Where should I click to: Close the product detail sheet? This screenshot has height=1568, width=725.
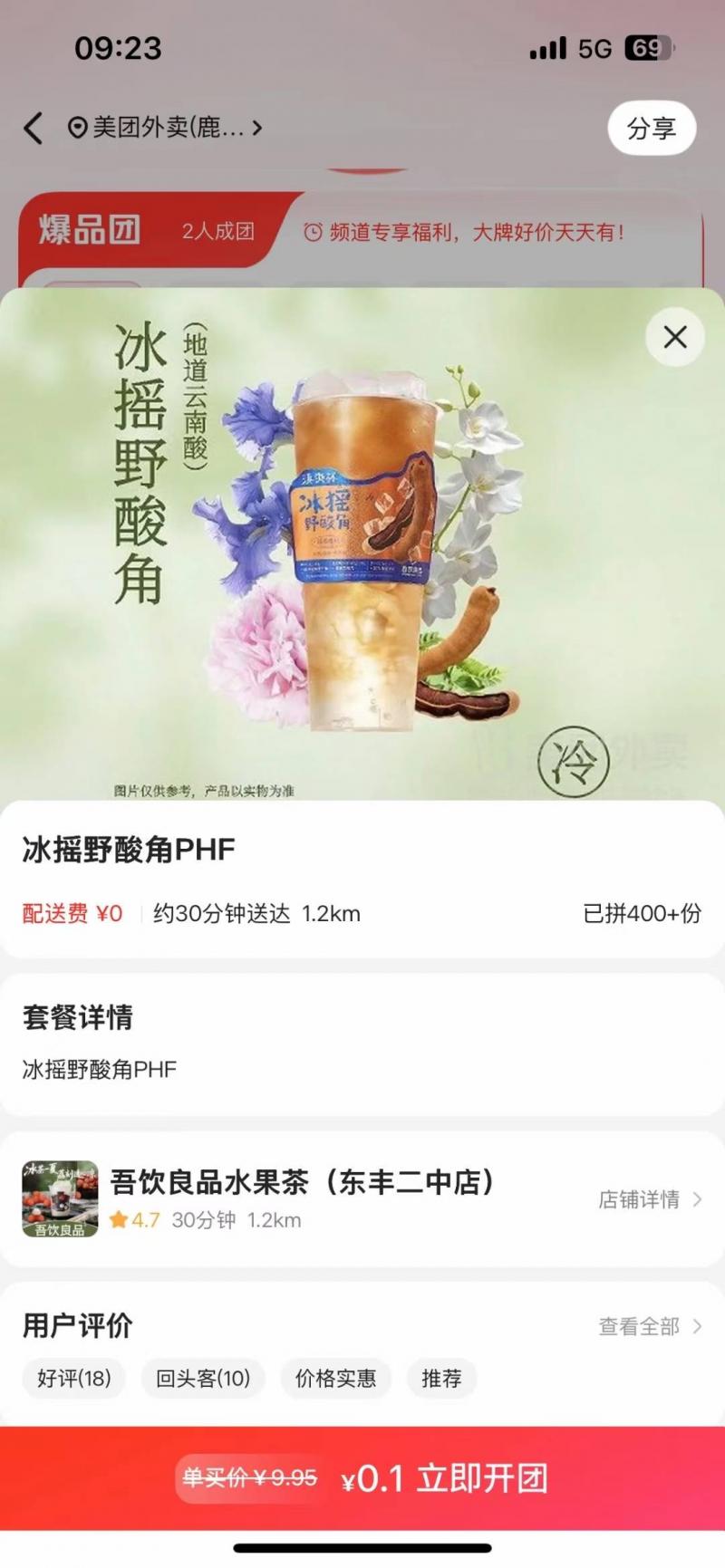tap(675, 337)
